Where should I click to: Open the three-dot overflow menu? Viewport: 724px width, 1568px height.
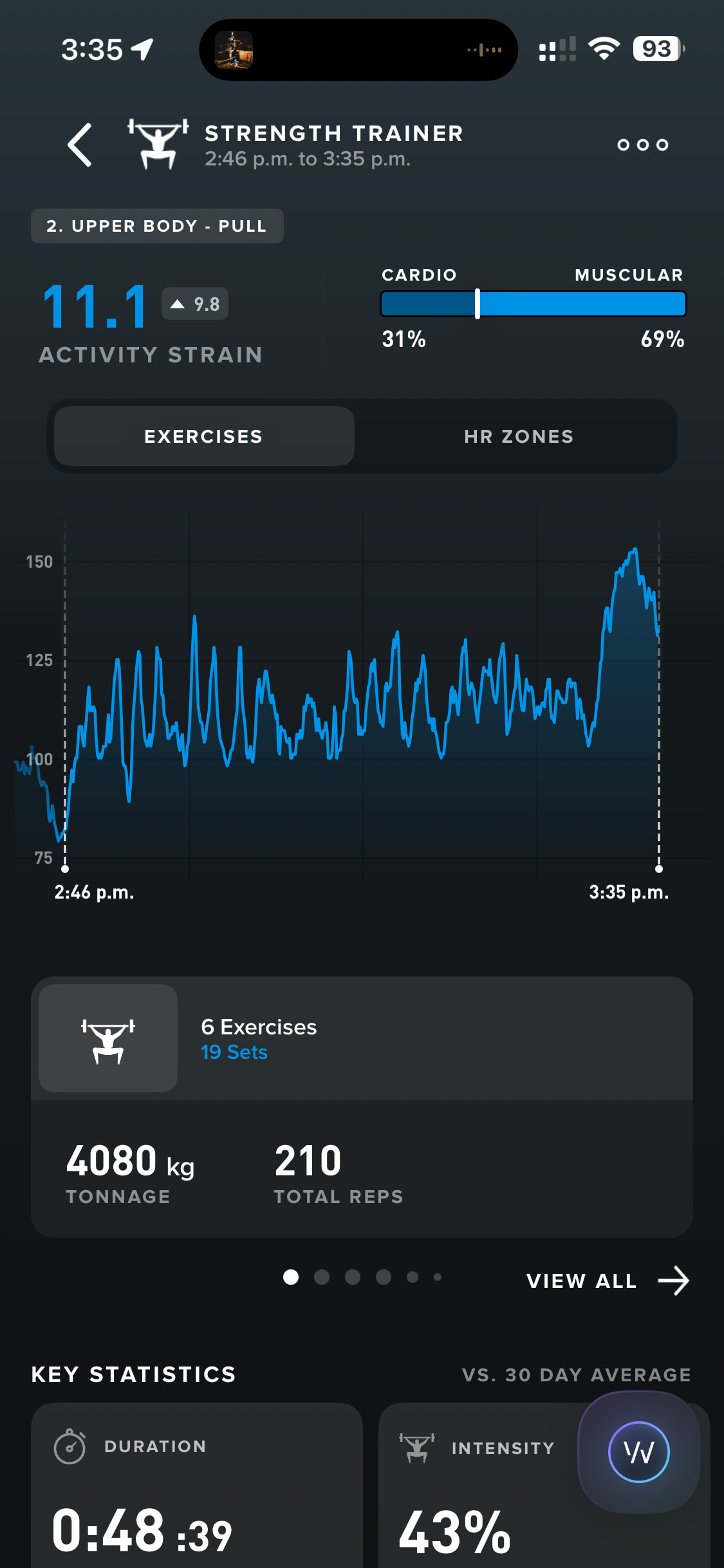point(642,145)
